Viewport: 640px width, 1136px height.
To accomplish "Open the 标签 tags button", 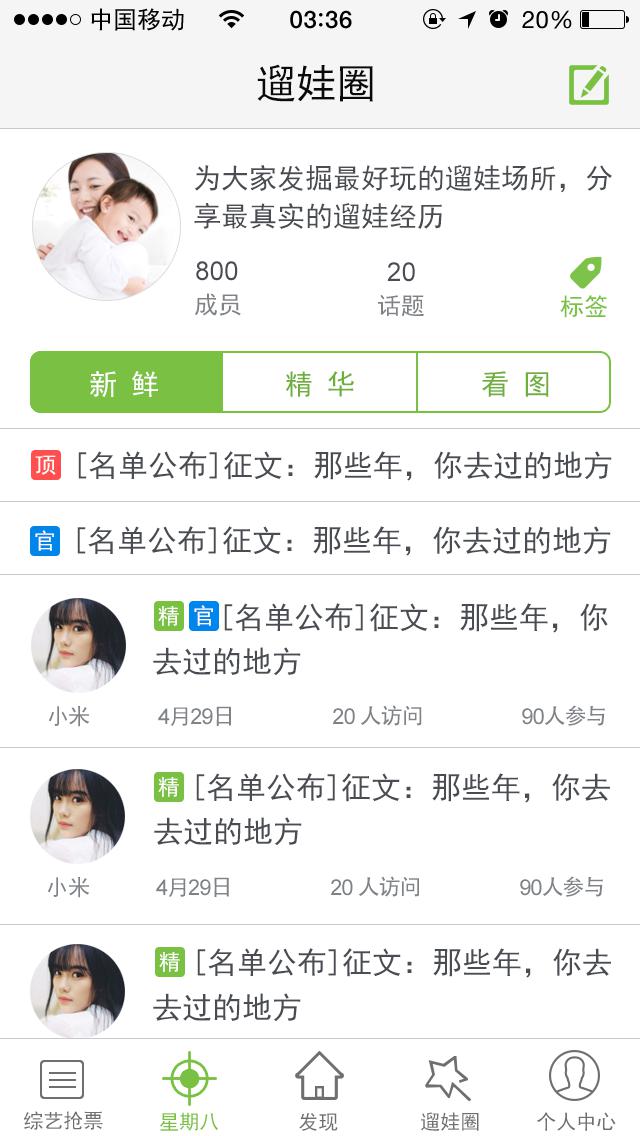I will [584, 287].
